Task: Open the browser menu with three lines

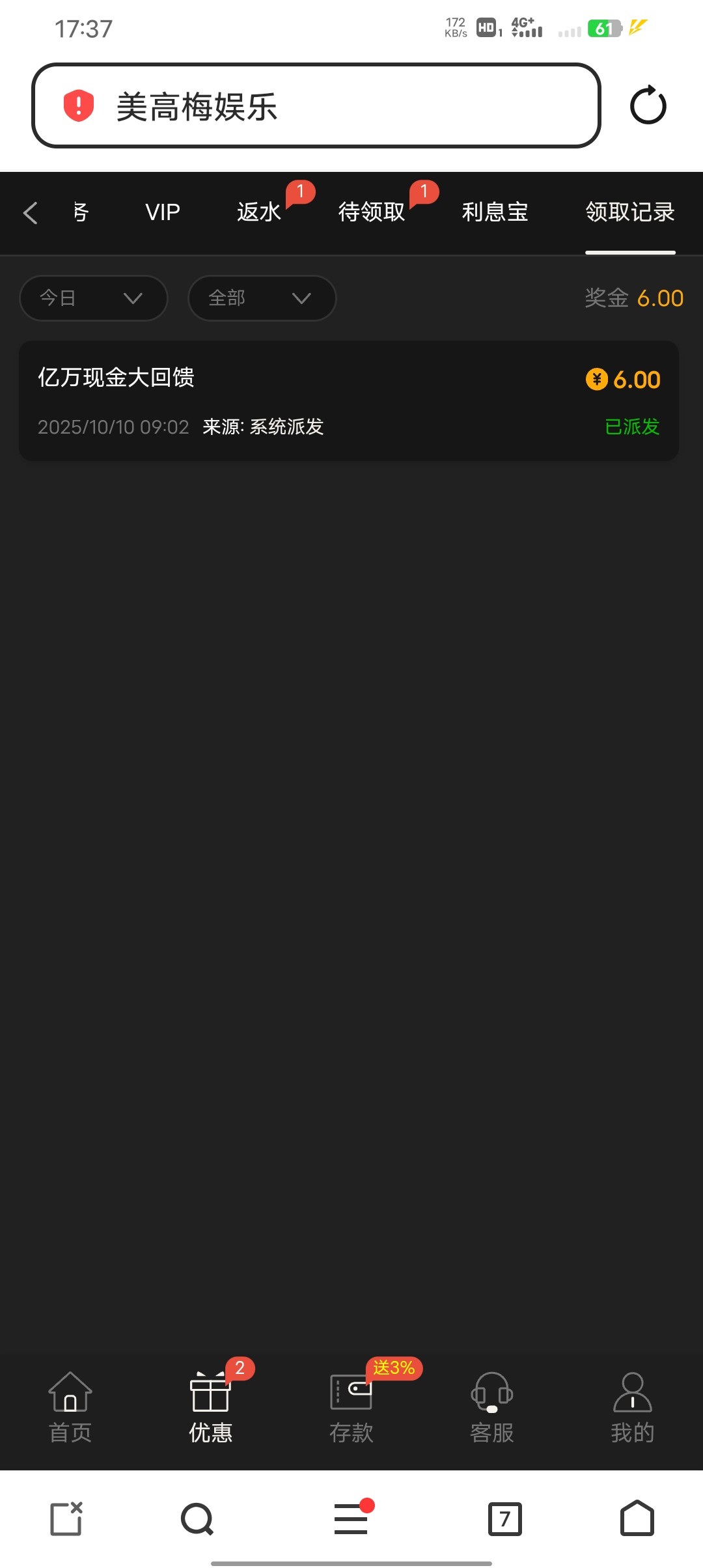Action: (x=351, y=1519)
